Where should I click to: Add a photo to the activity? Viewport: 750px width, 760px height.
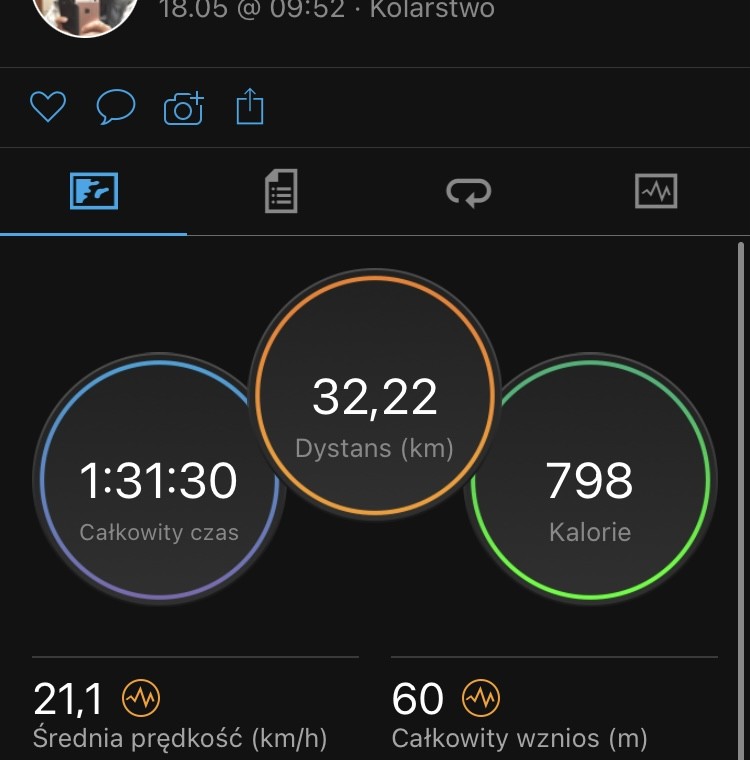coord(183,107)
